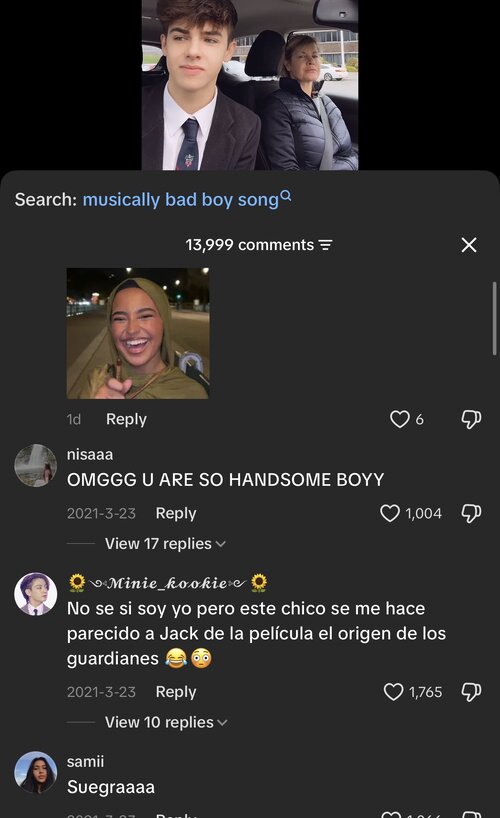Reply to the image comment posted 1d ago
This screenshot has height=818, width=500.
pos(126,419)
